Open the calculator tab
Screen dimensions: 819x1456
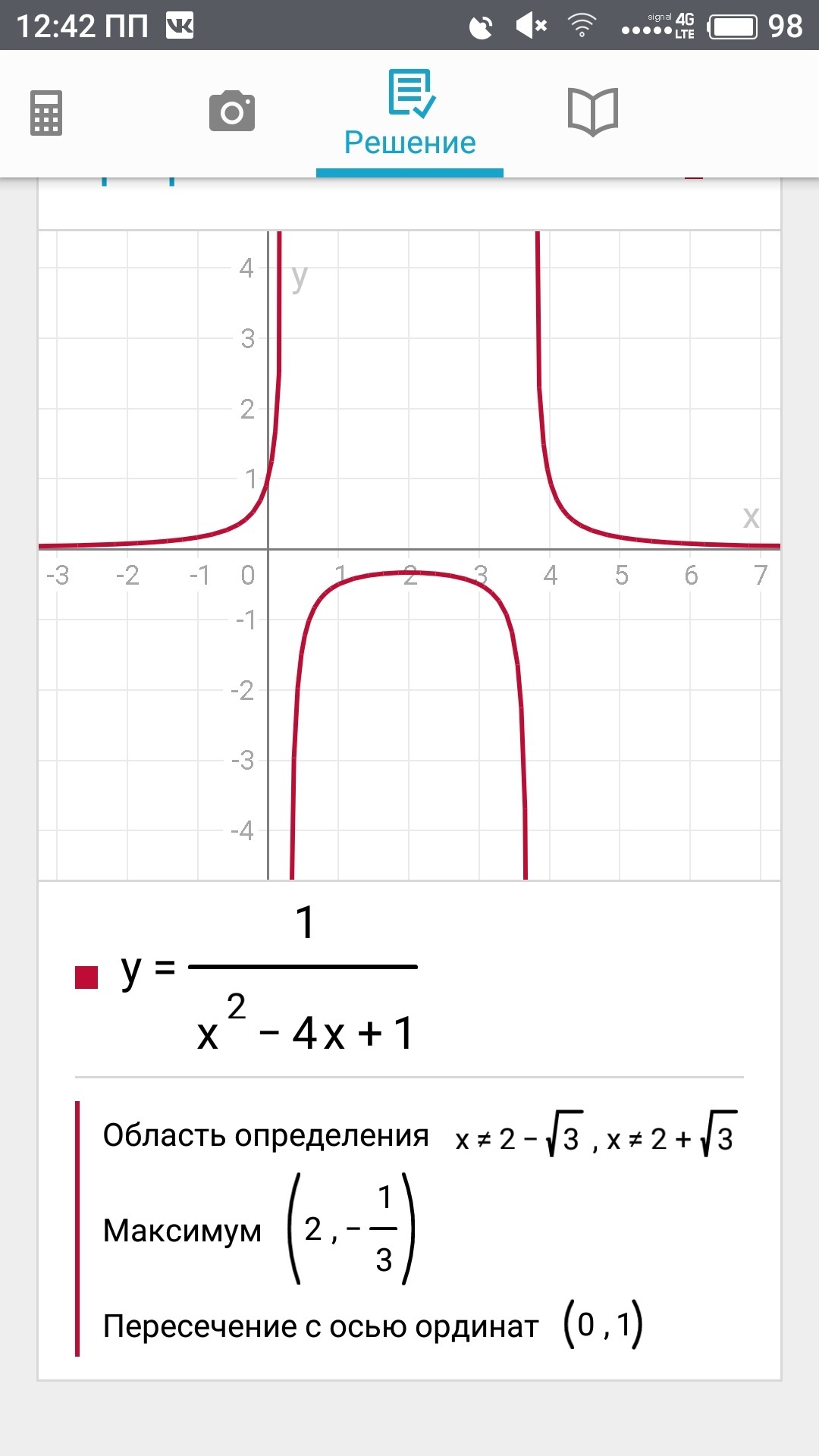46,113
